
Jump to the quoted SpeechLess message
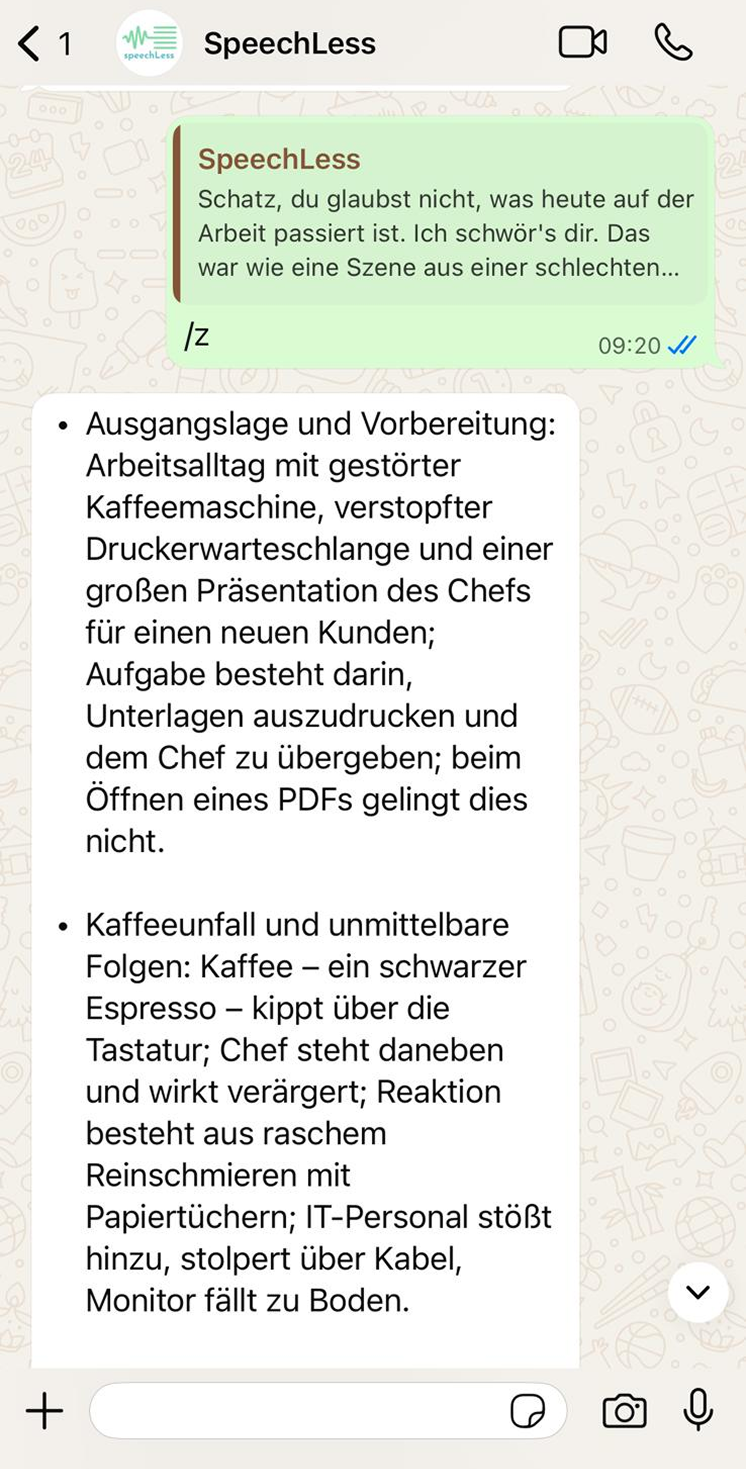440,214
